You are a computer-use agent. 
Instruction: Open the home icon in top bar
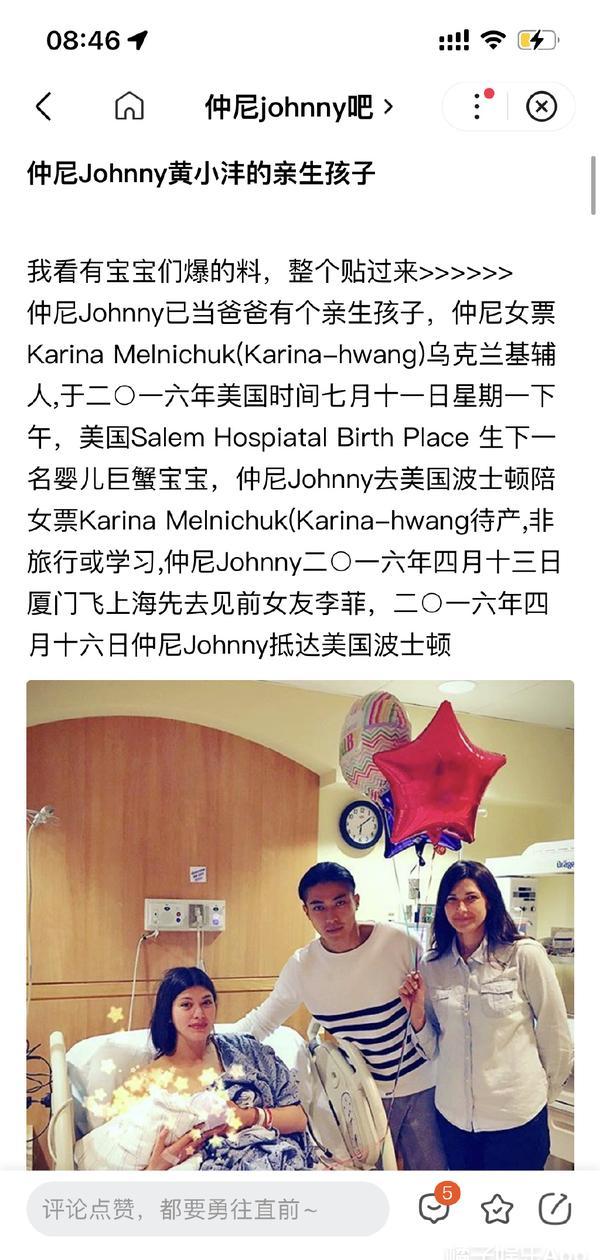click(129, 107)
